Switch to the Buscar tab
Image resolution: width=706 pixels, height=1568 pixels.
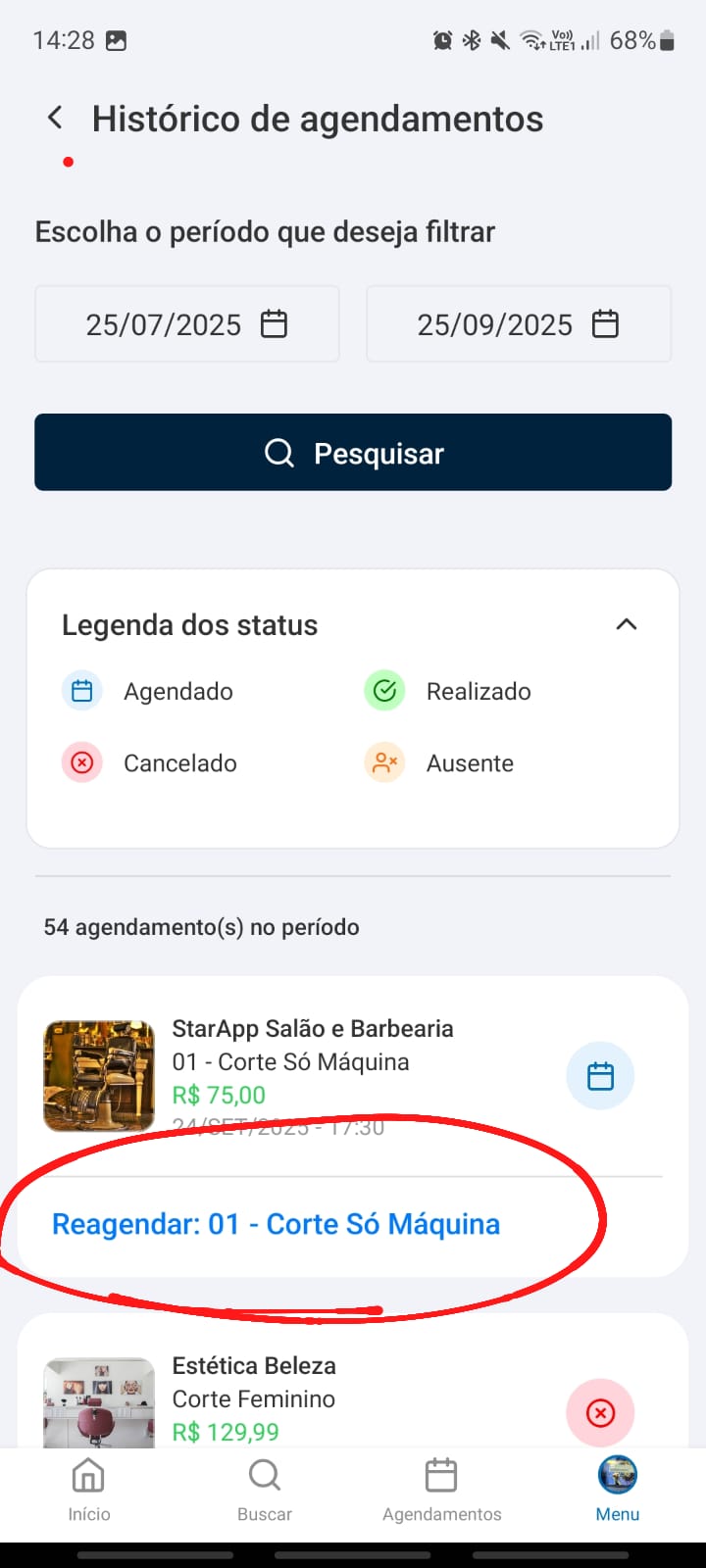click(265, 1490)
